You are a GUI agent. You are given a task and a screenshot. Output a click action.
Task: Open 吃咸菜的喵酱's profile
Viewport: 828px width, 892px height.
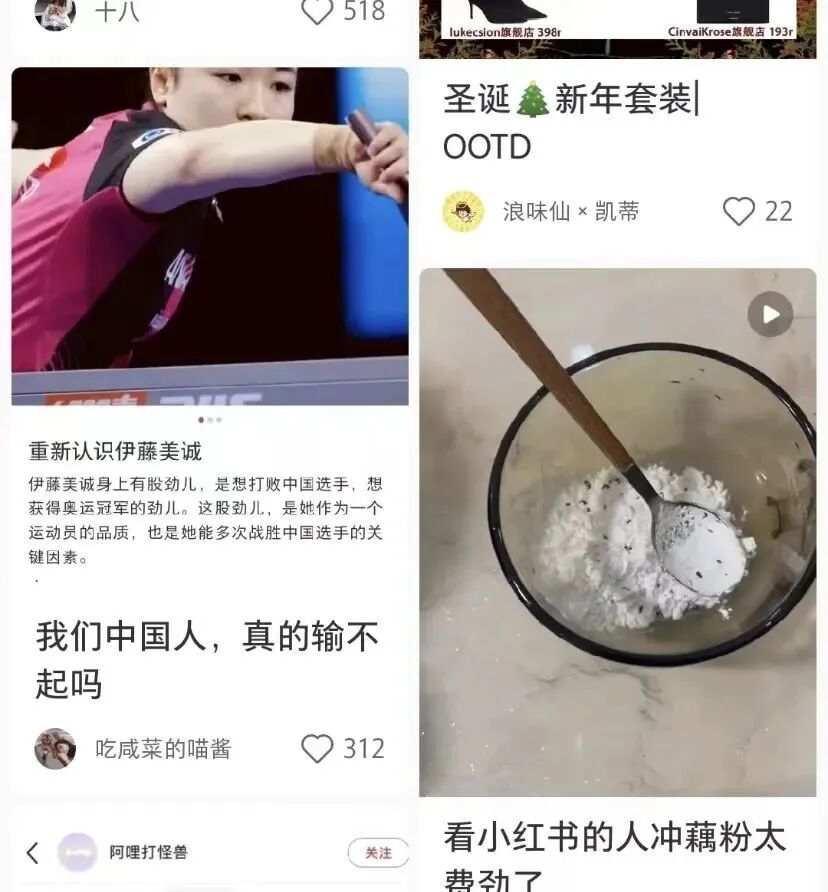[55, 748]
